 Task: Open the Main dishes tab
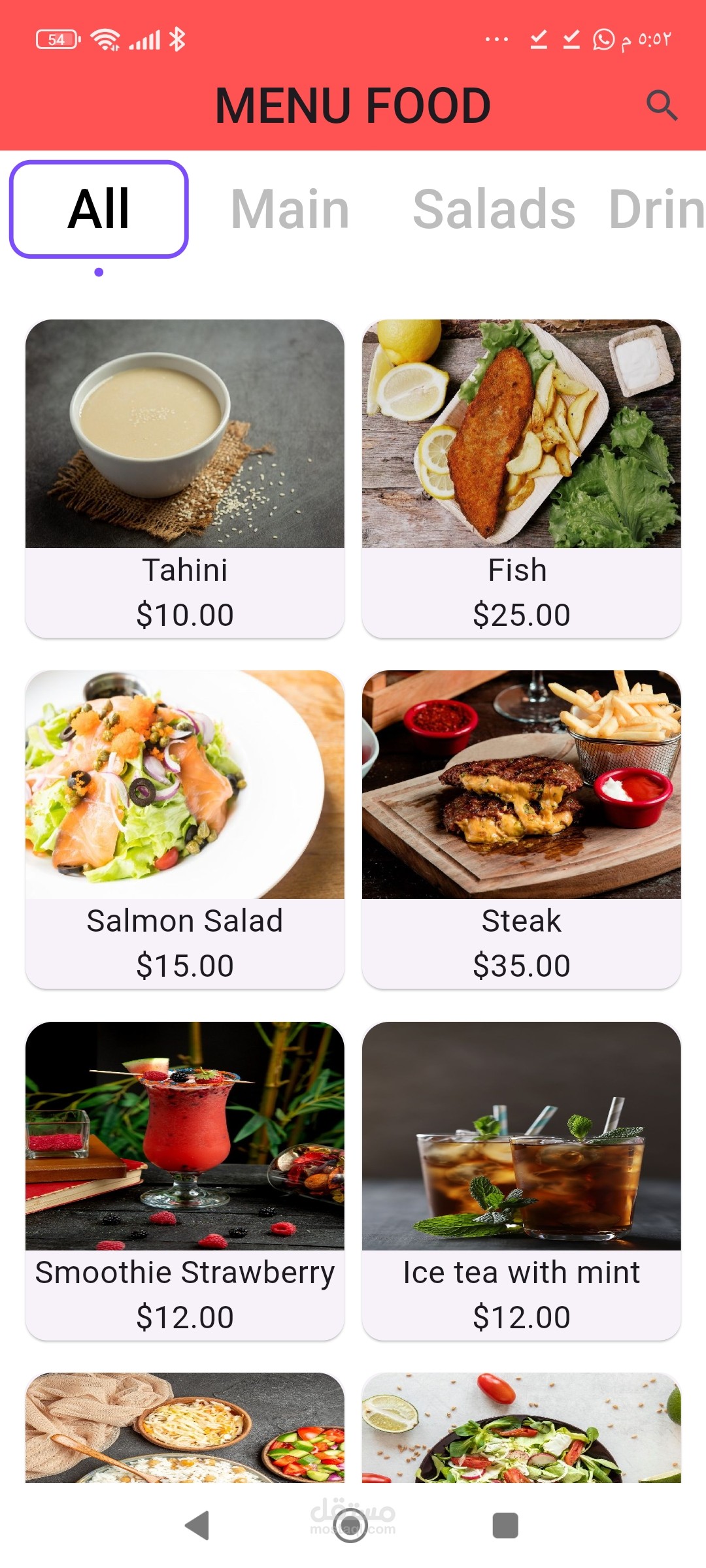click(290, 208)
